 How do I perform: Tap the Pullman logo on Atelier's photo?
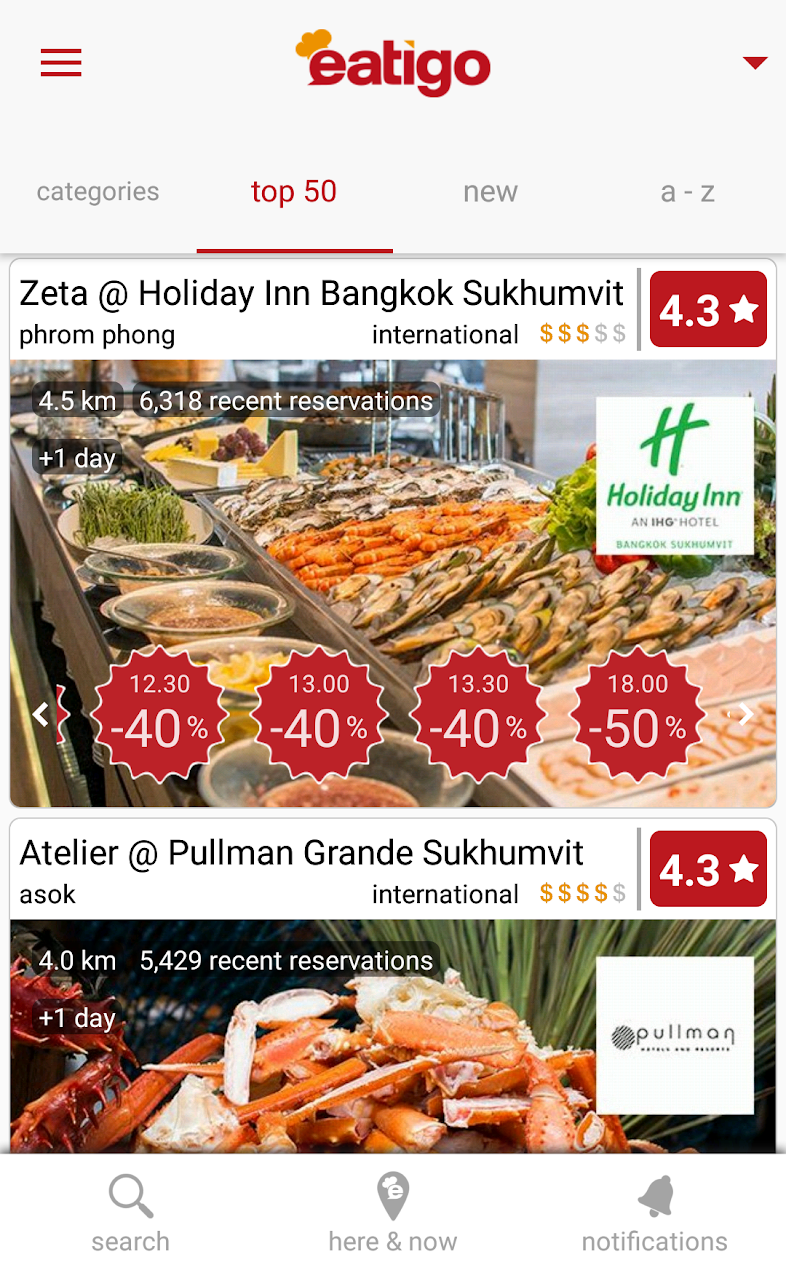(674, 1035)
